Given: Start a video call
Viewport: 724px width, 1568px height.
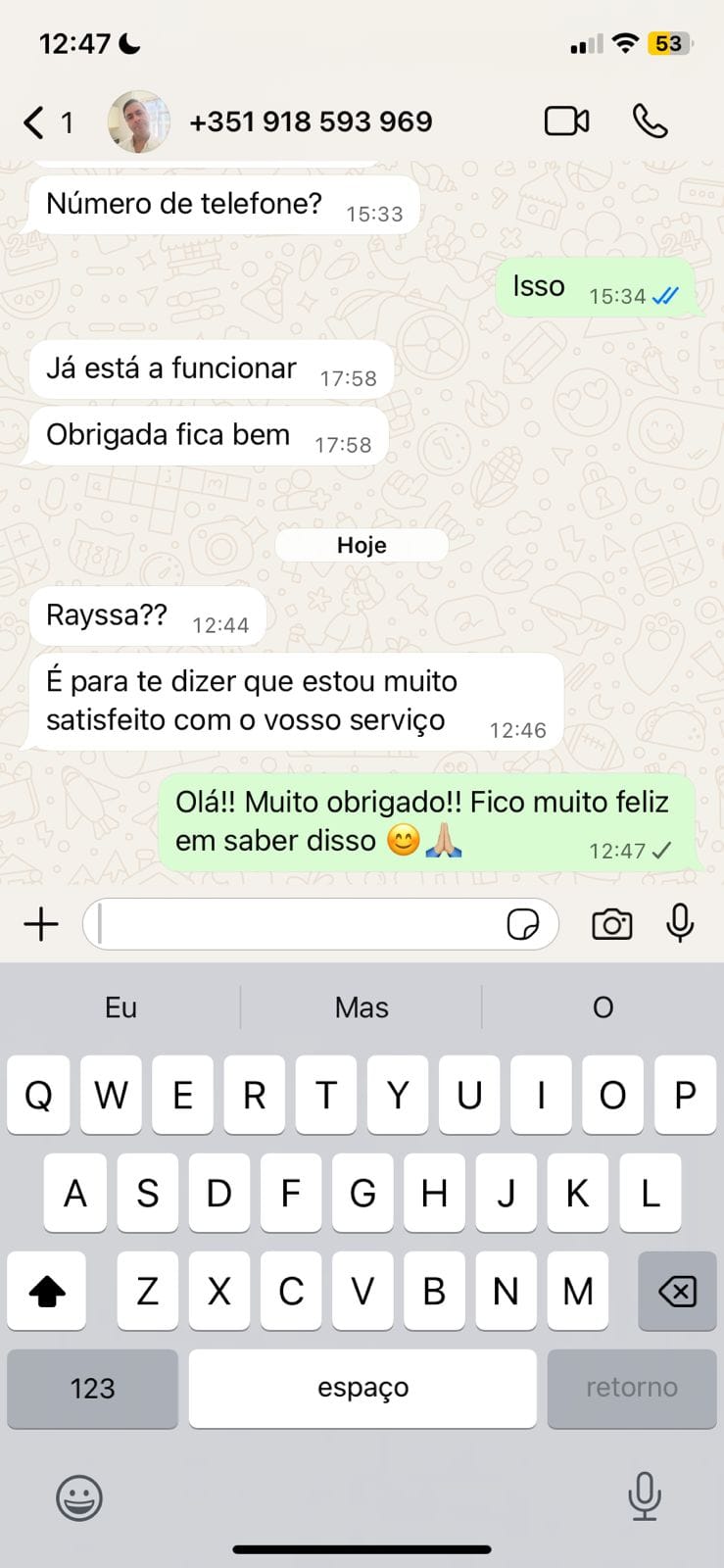Looking at the screenshot, I should point(566,122).
